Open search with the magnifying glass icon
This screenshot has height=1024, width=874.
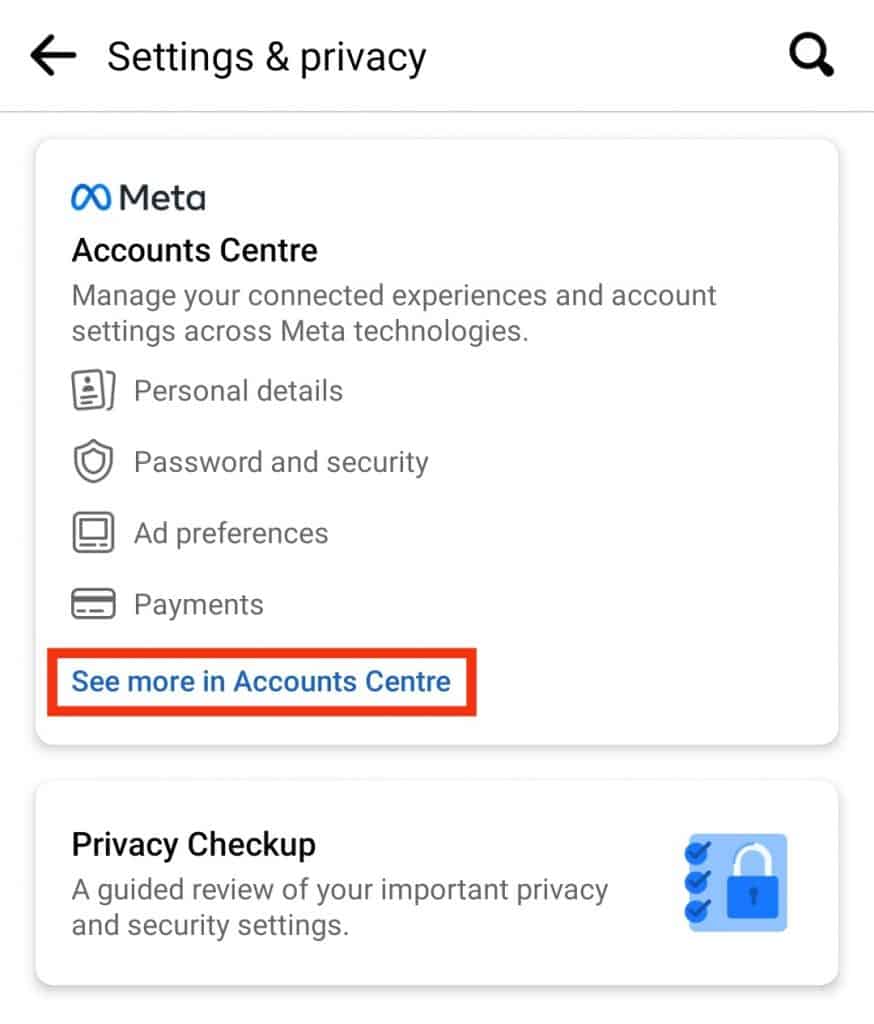coord(810,56)
